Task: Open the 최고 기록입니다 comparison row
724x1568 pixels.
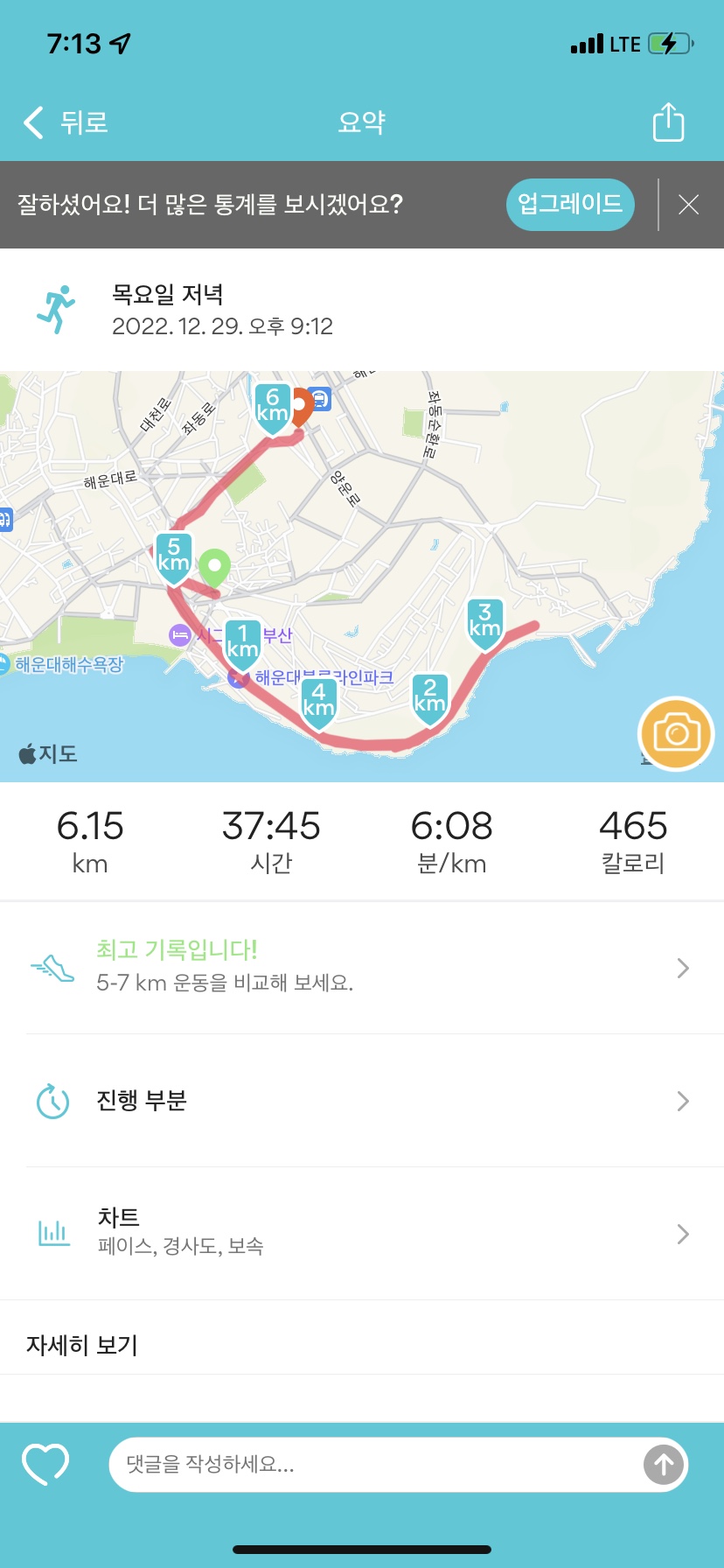Action: pos(362,967)
